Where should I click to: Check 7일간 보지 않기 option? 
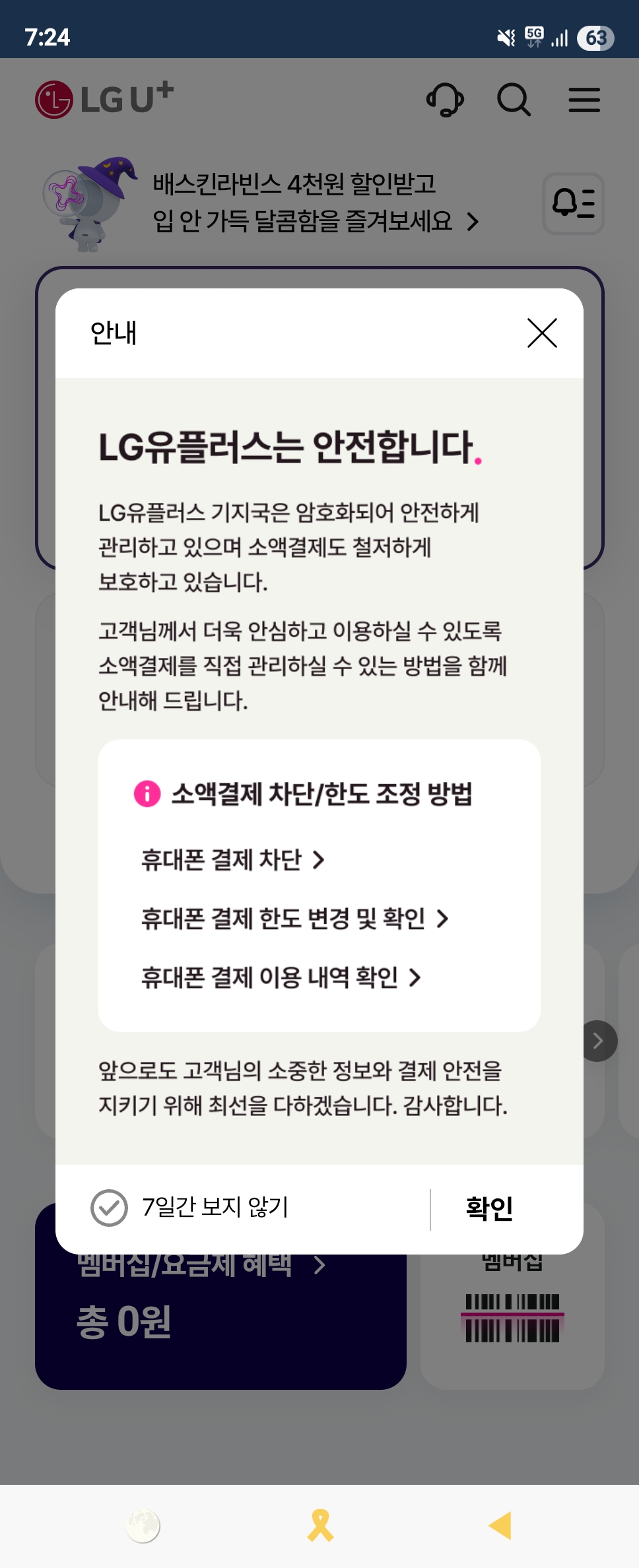tap(110, 1208)
